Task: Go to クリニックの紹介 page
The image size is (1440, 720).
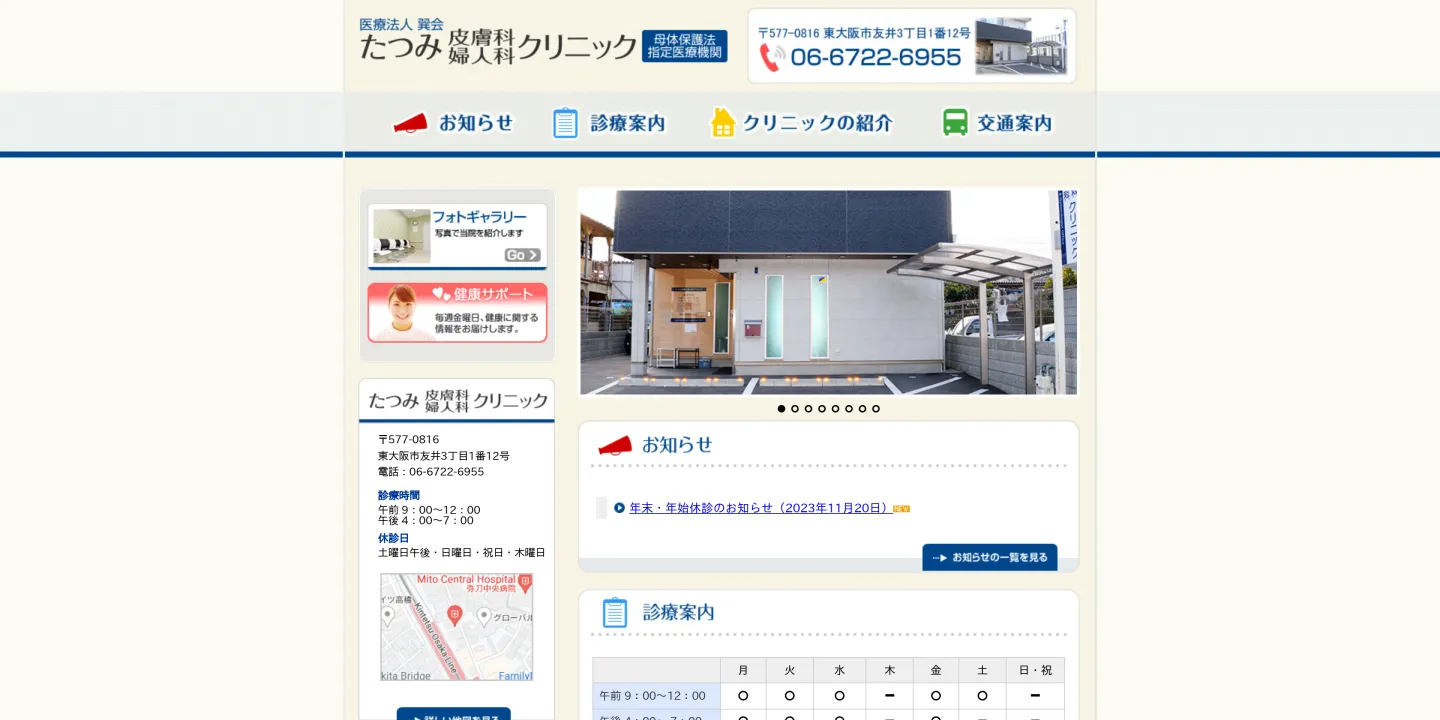Action: coord(801,123)
